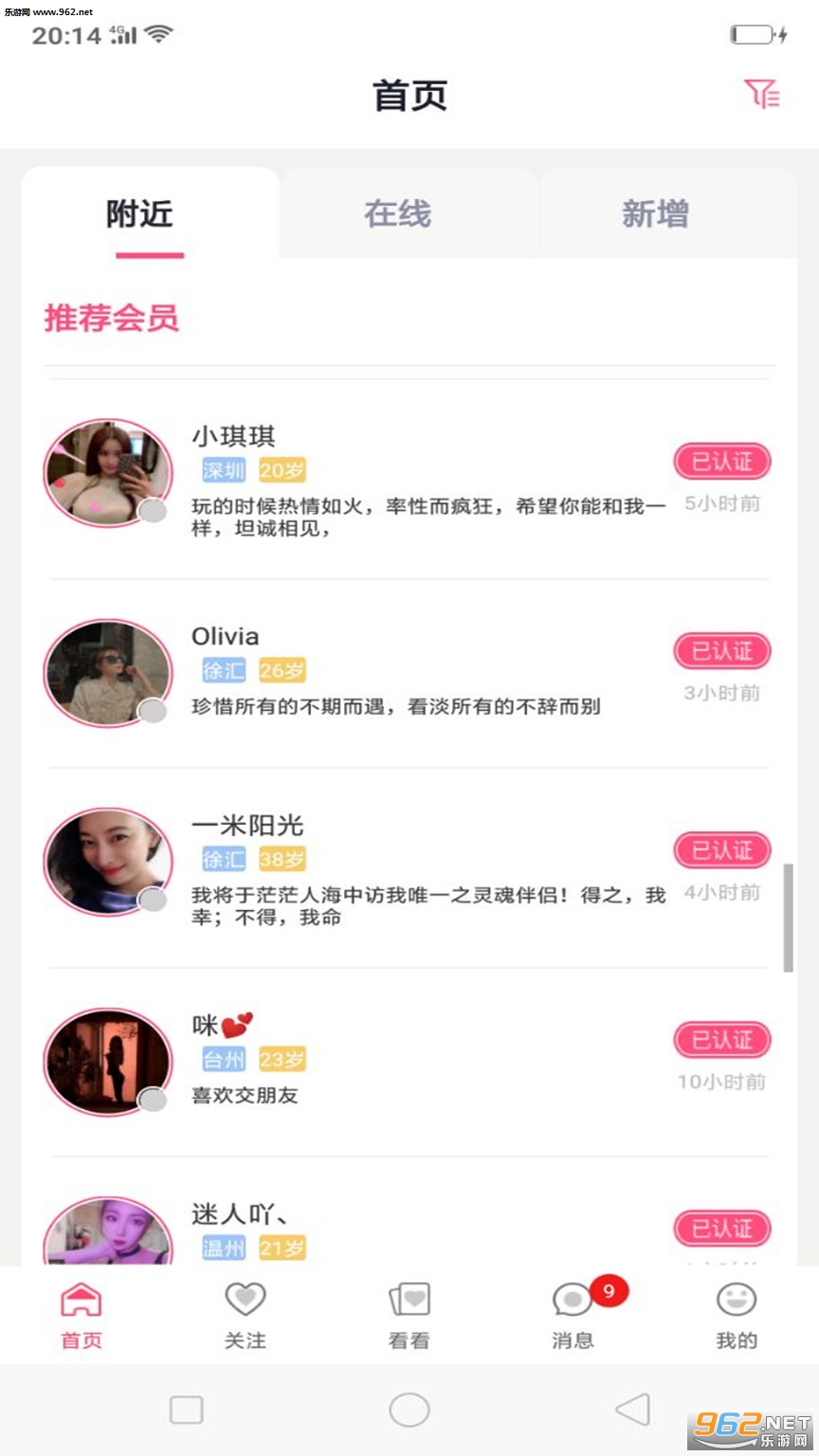The width and height of the screenshot is (819, 1456).
Task: Tap the 首页 bottom tab
Action: tap(82, 1316)
